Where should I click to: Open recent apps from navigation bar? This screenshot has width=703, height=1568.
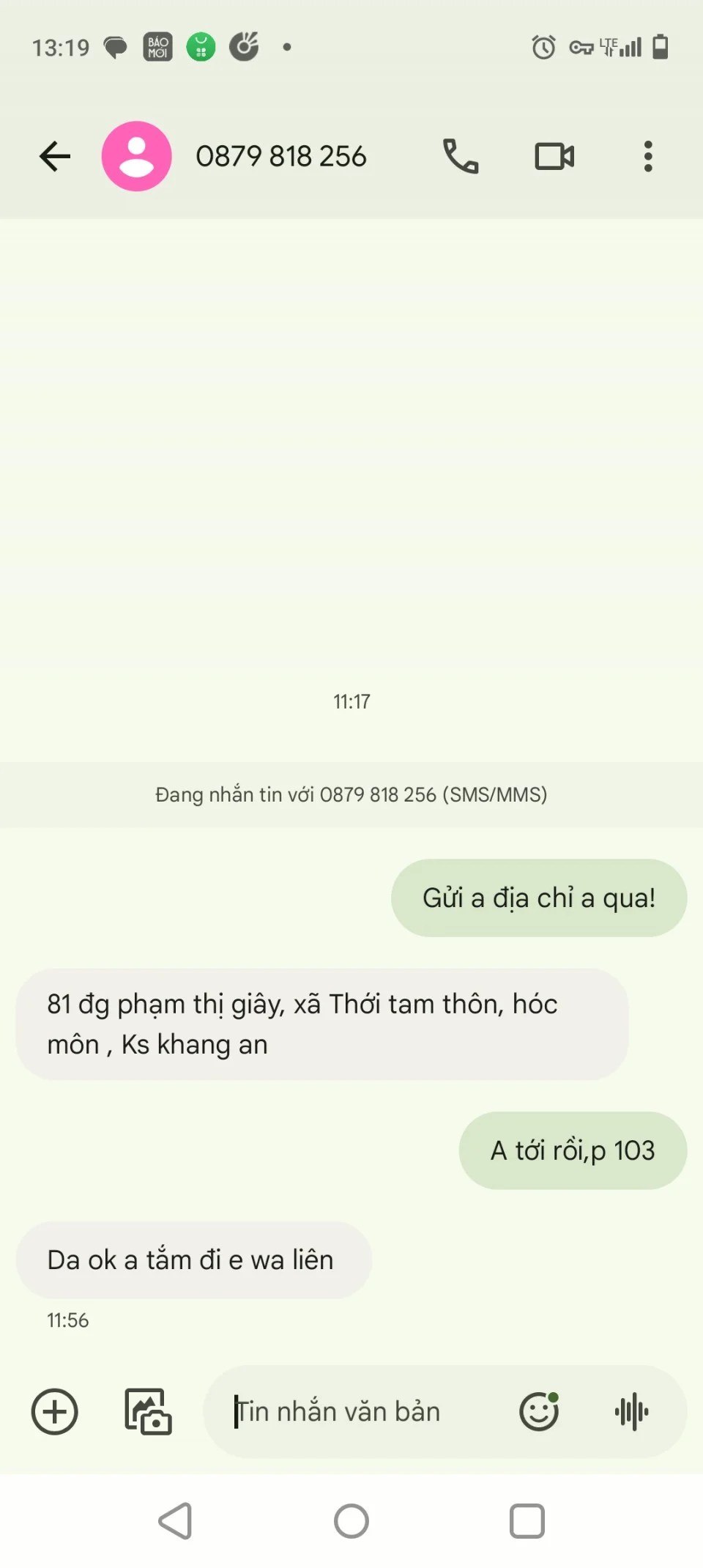pos(527,1521)
